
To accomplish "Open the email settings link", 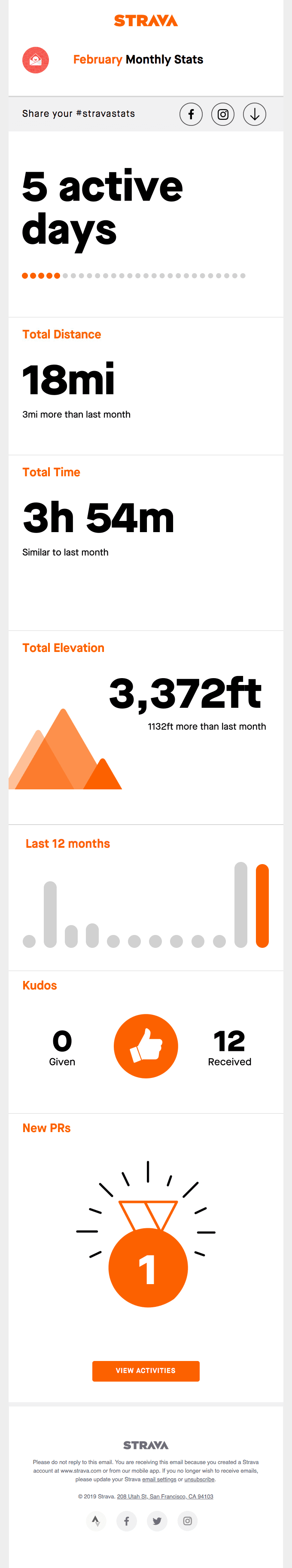I will click(x=159, y=1479).
